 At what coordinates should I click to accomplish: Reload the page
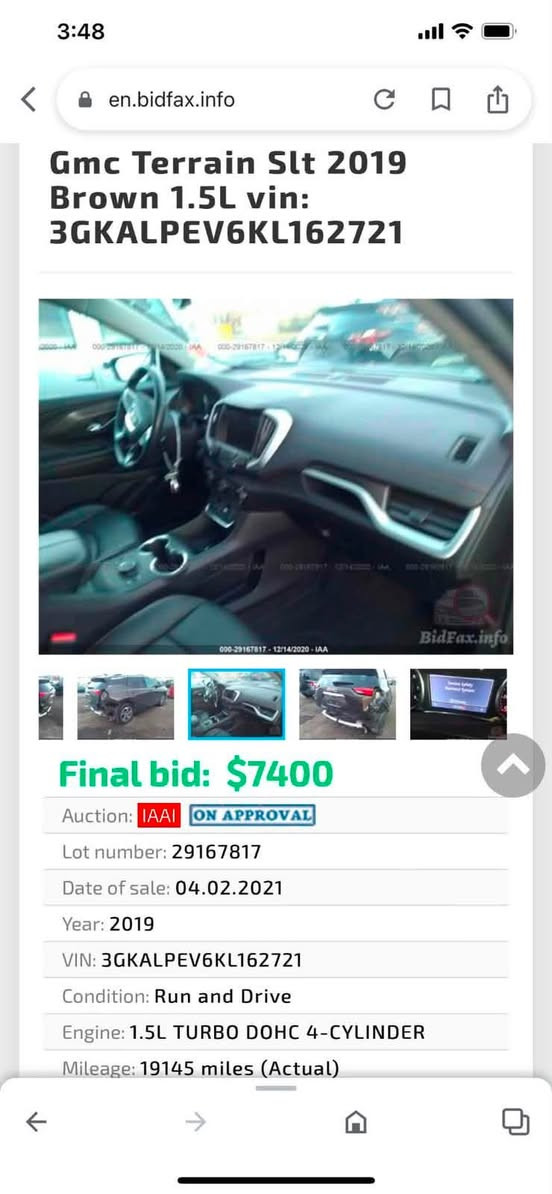click(384, 100)
